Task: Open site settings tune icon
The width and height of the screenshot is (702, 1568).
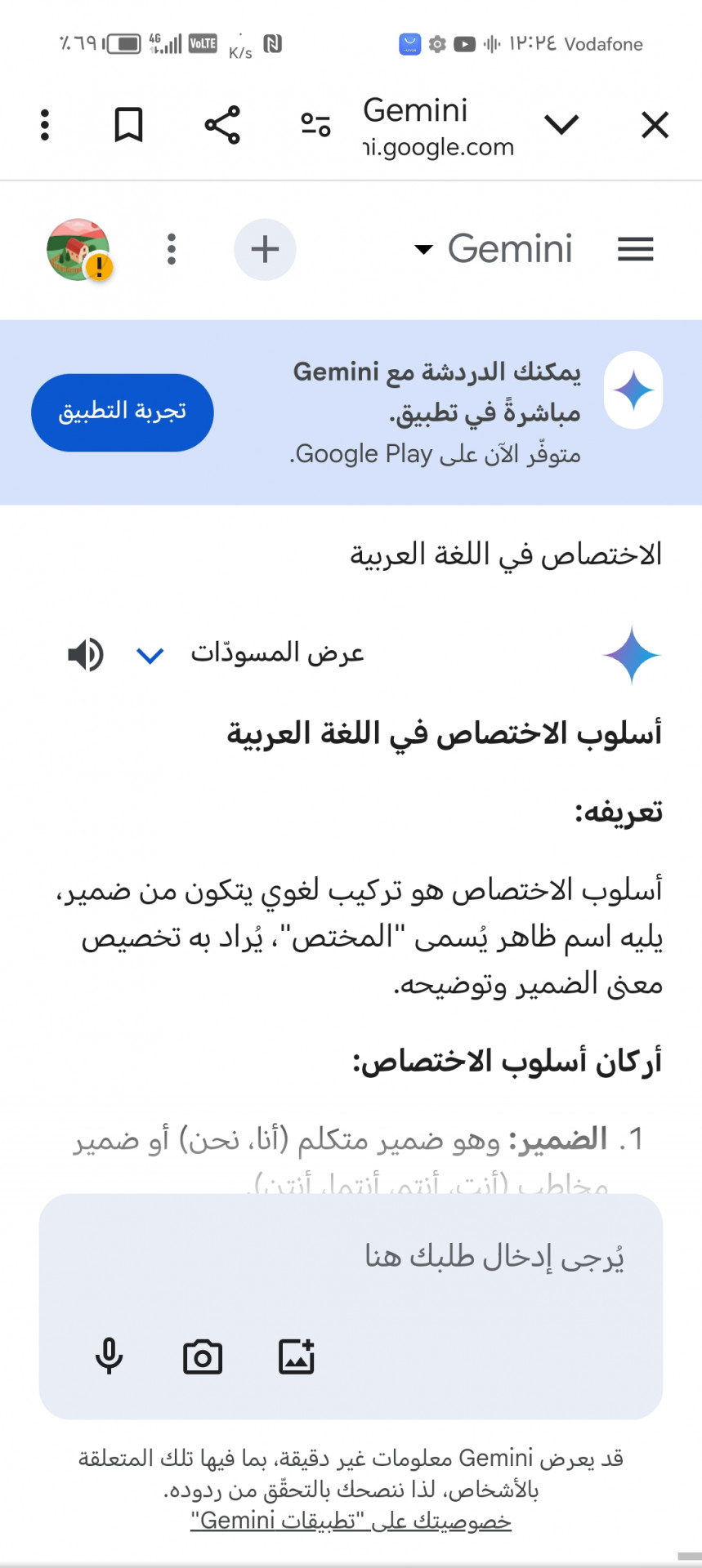Action: (315, 125)
